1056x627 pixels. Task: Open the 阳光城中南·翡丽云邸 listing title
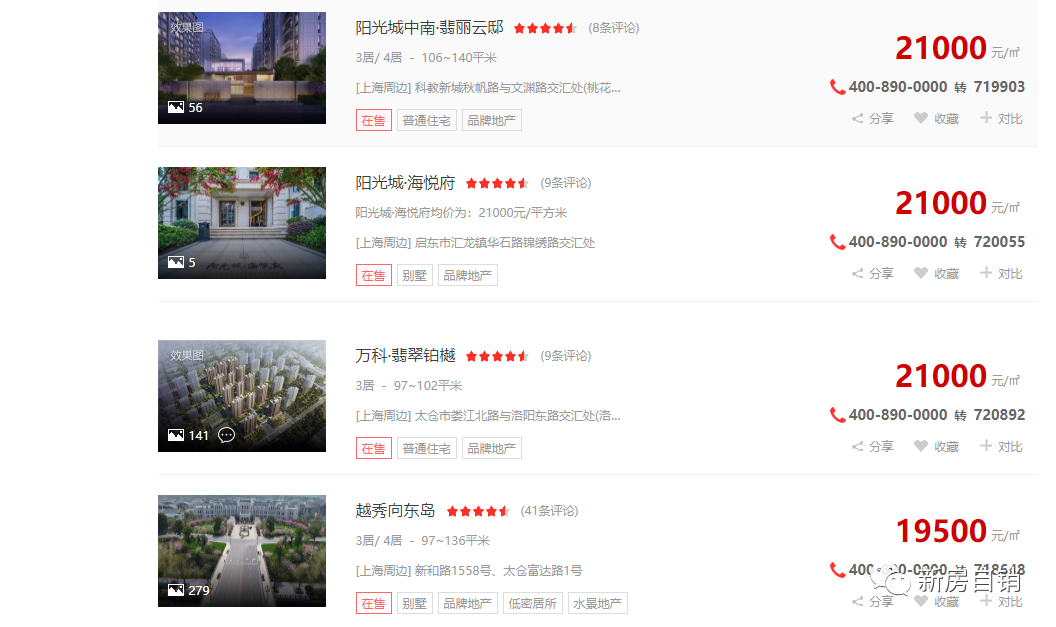click(429, 28)
